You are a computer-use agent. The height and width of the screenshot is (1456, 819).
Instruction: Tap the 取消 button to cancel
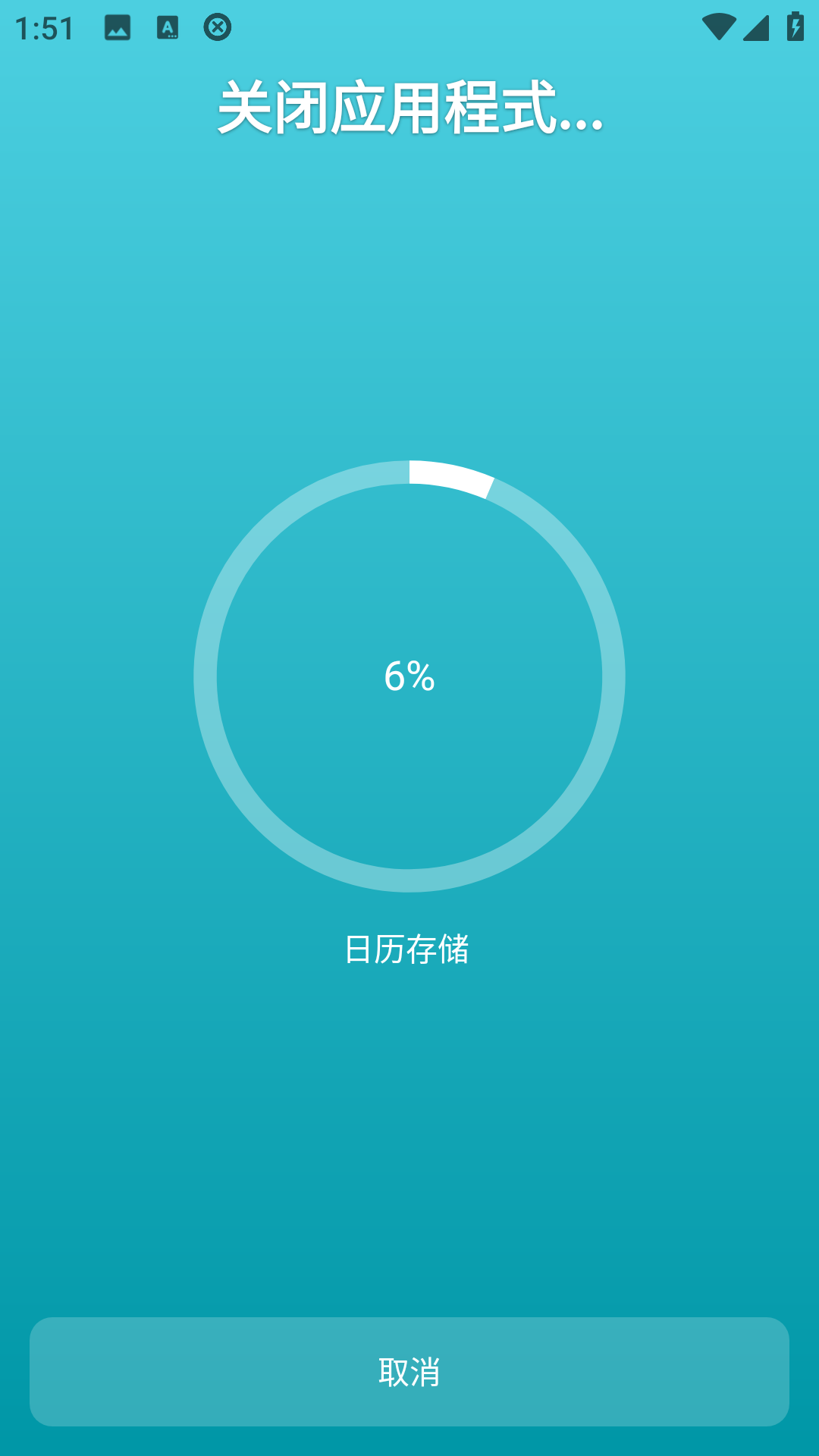pos(409,1371)
